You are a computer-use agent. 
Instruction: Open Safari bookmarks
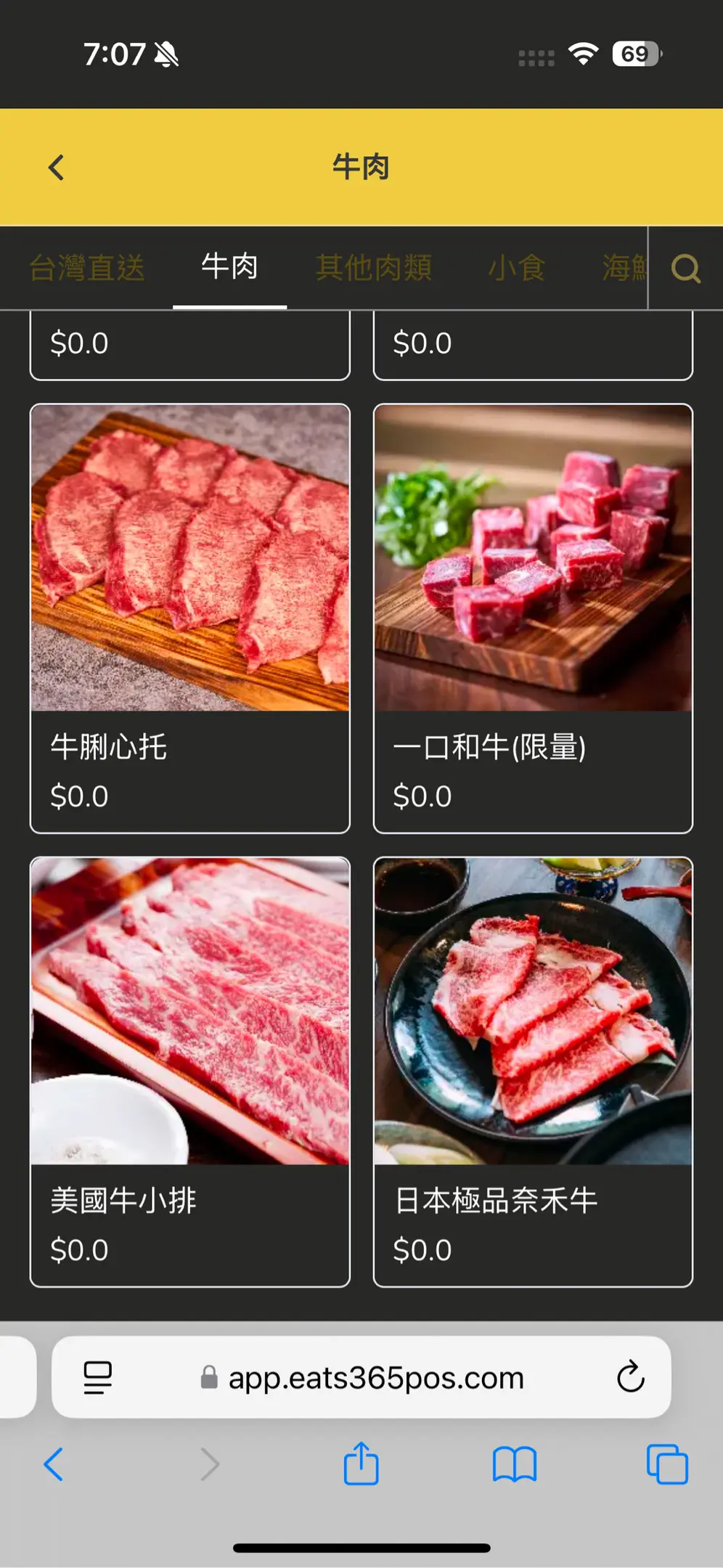[514, 1464]
